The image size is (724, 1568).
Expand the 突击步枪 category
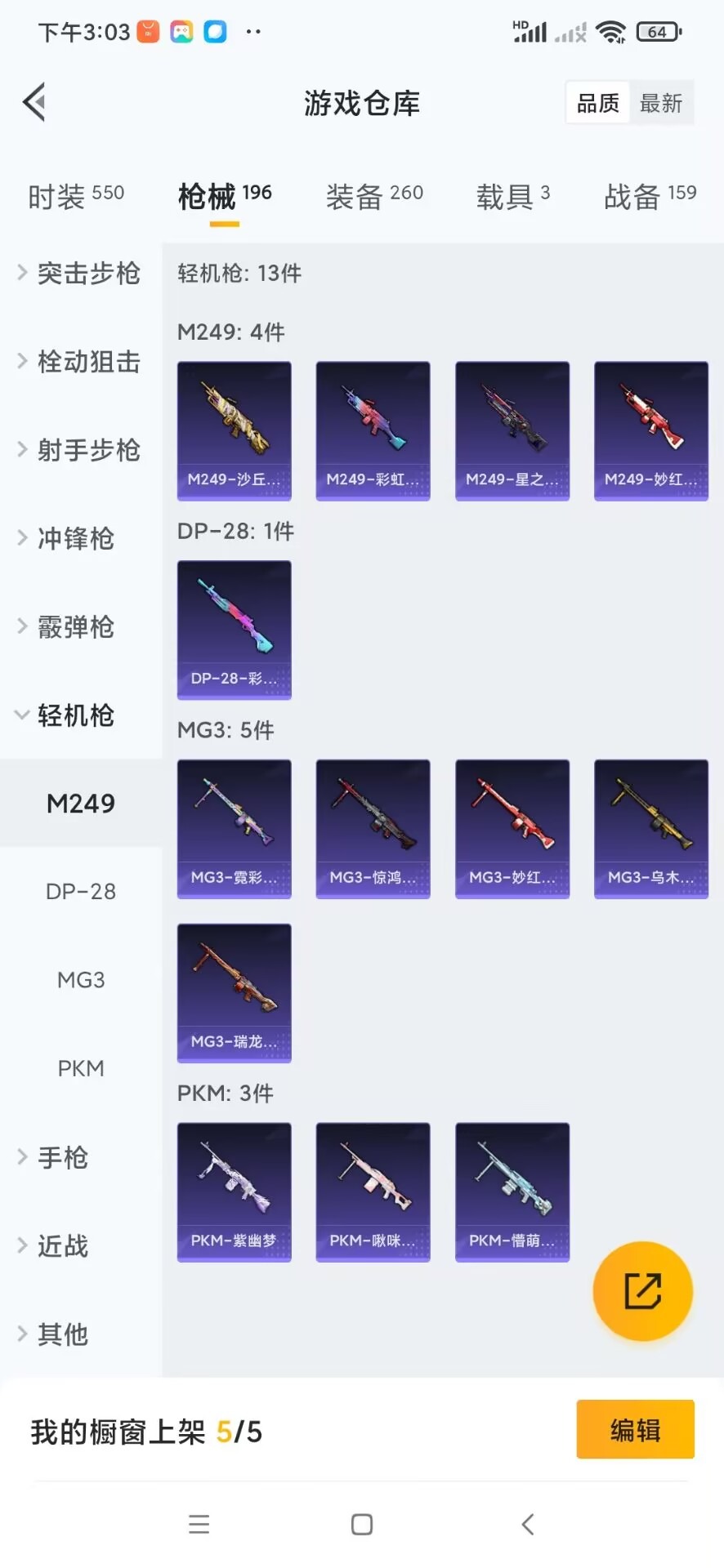click(x=80, y=273)
